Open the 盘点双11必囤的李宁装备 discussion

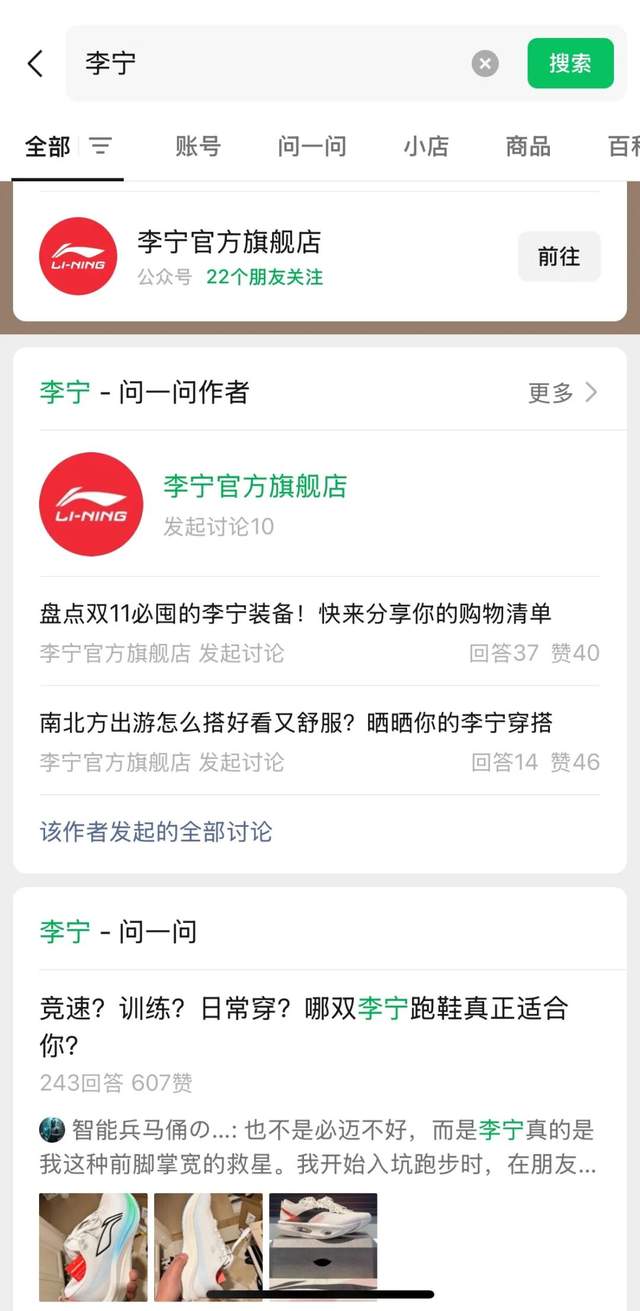point(296,613)
